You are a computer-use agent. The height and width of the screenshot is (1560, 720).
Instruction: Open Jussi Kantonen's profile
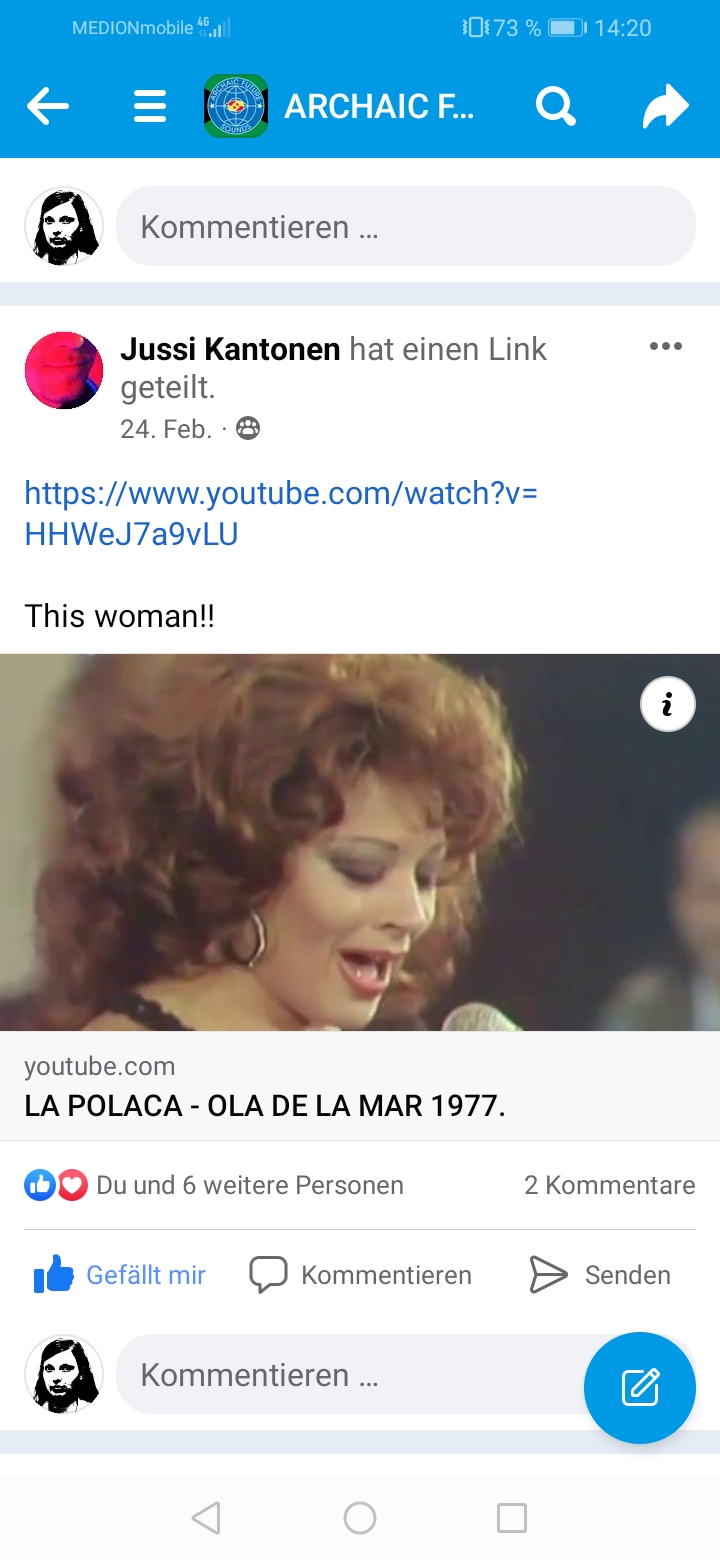[x=230, y=349]
